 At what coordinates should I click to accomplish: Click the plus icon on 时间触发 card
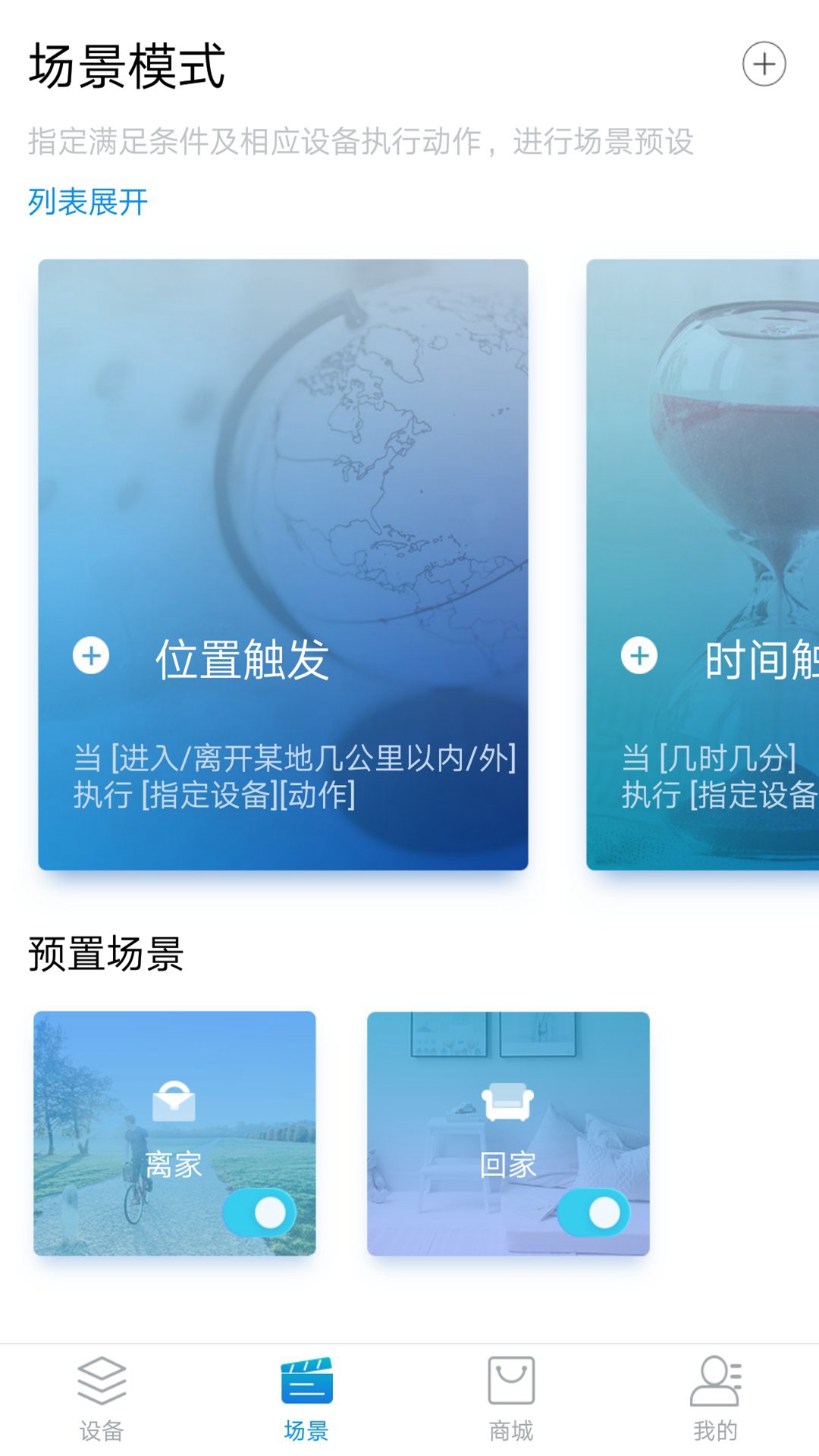coord(639,656)
